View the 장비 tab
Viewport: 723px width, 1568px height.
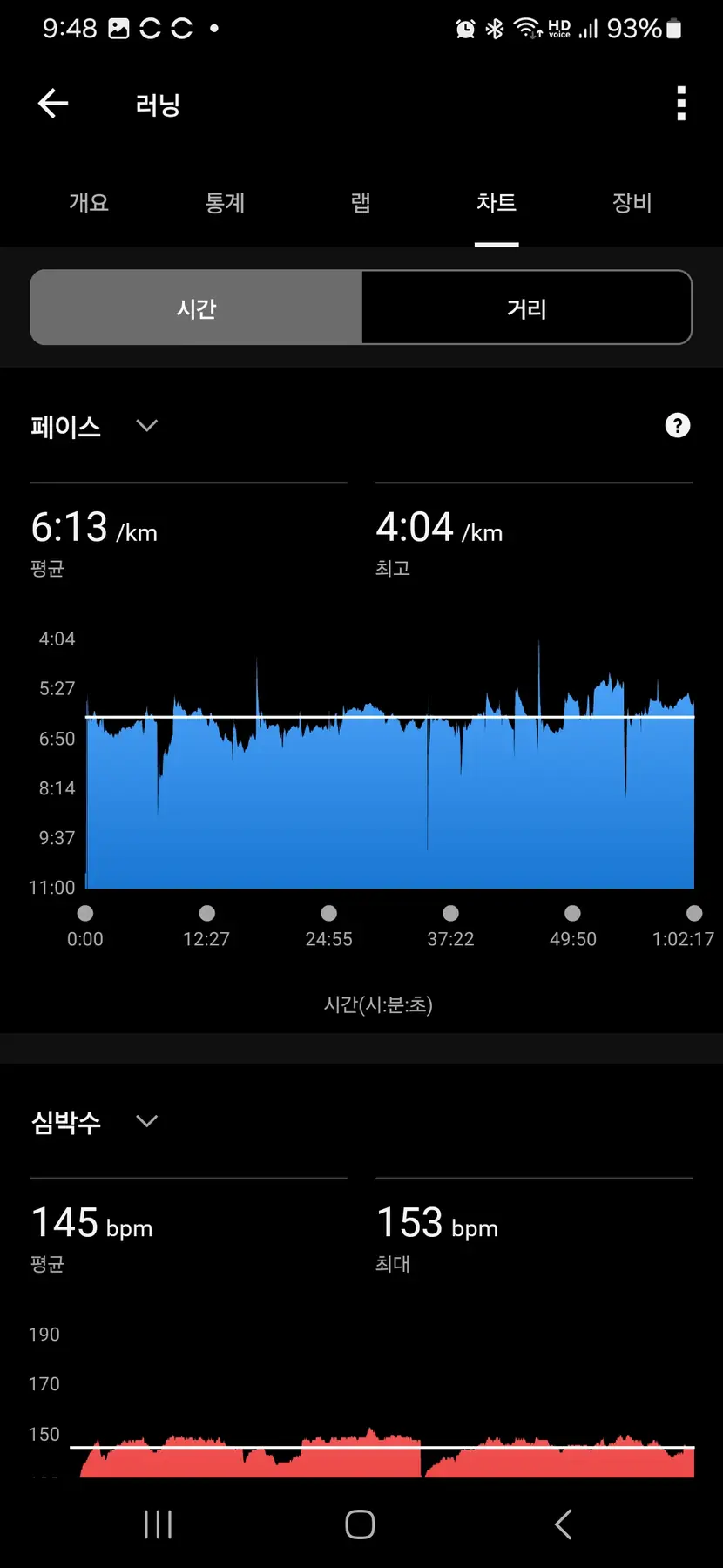(x=632, y=203)
